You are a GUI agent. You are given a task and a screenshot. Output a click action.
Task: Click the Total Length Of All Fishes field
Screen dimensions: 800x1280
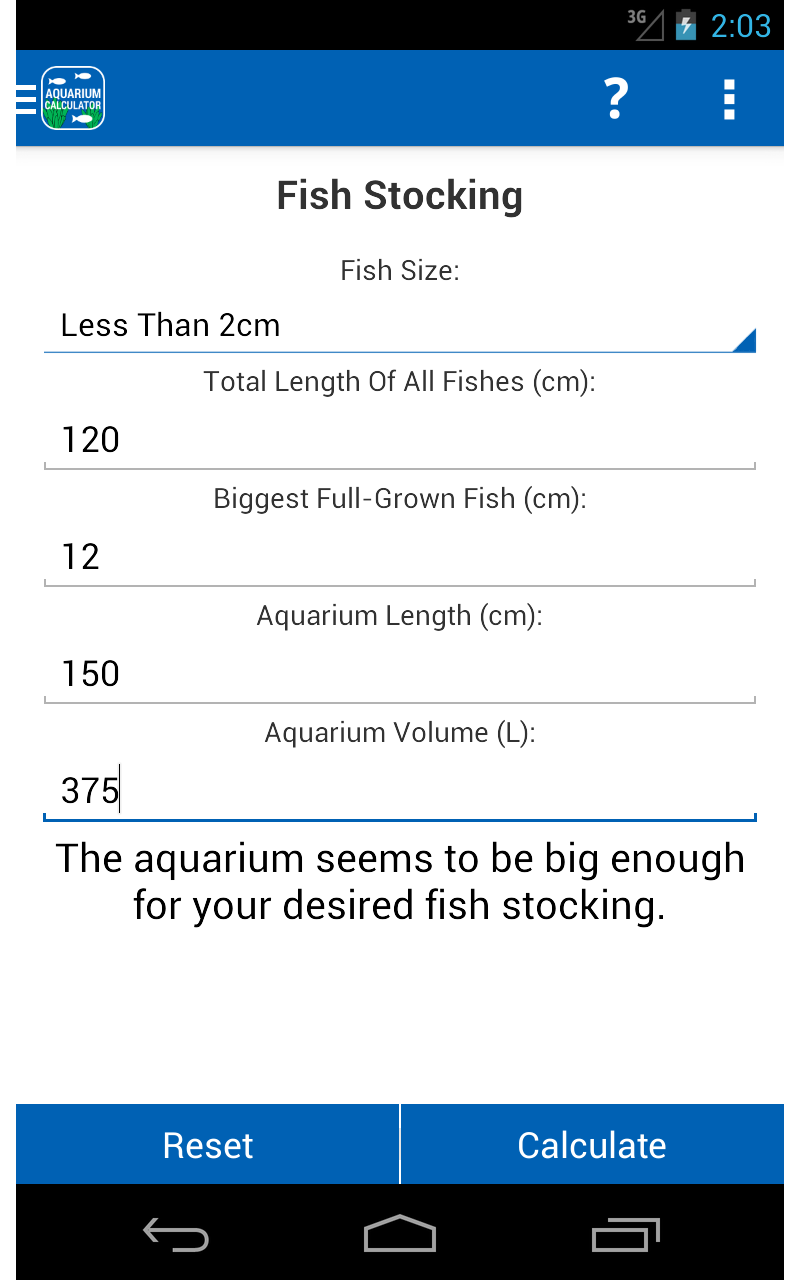(400, 438)
